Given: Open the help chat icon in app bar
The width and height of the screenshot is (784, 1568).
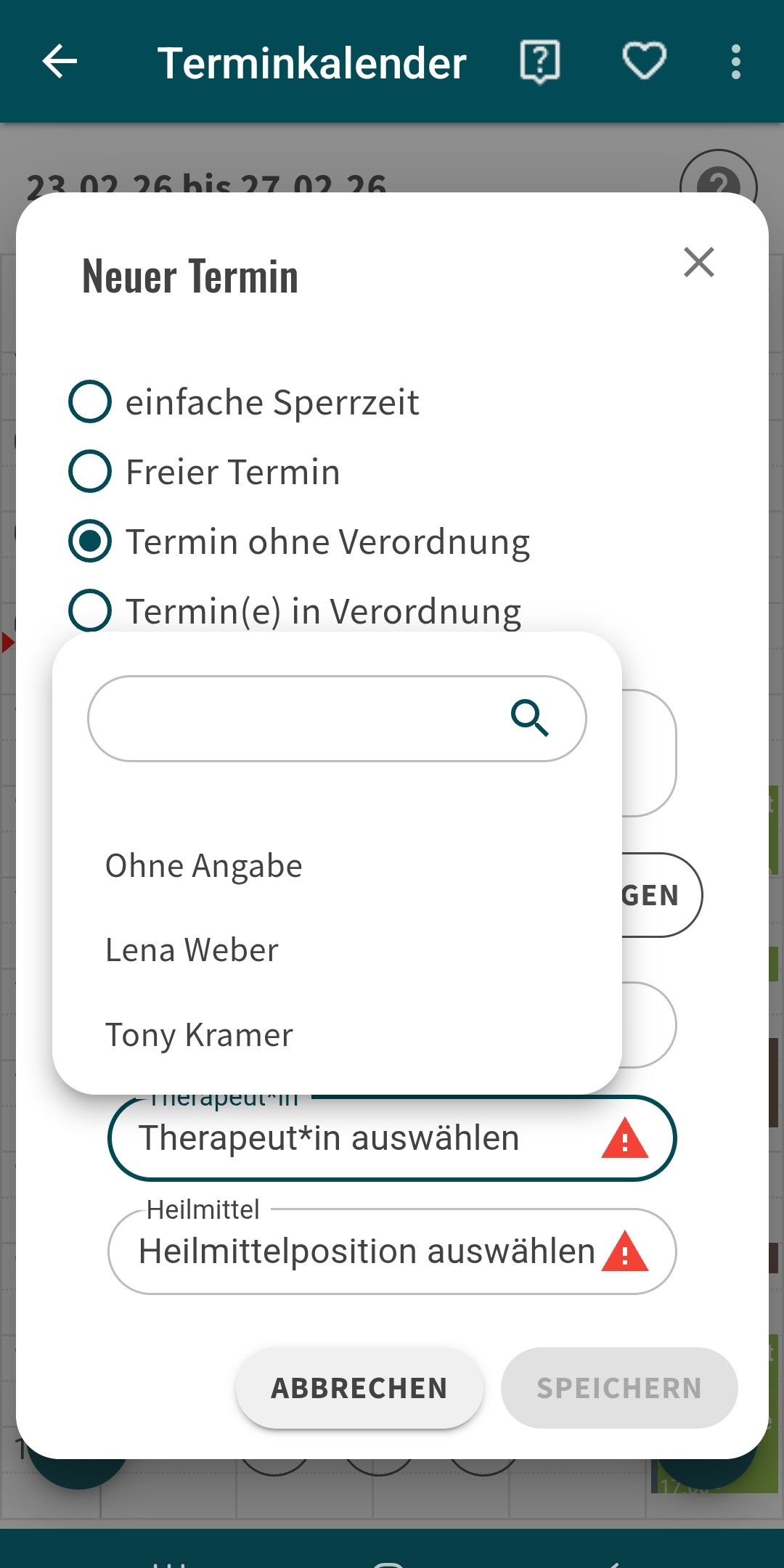Looking at the screenshot, I should tap(539, 62).
